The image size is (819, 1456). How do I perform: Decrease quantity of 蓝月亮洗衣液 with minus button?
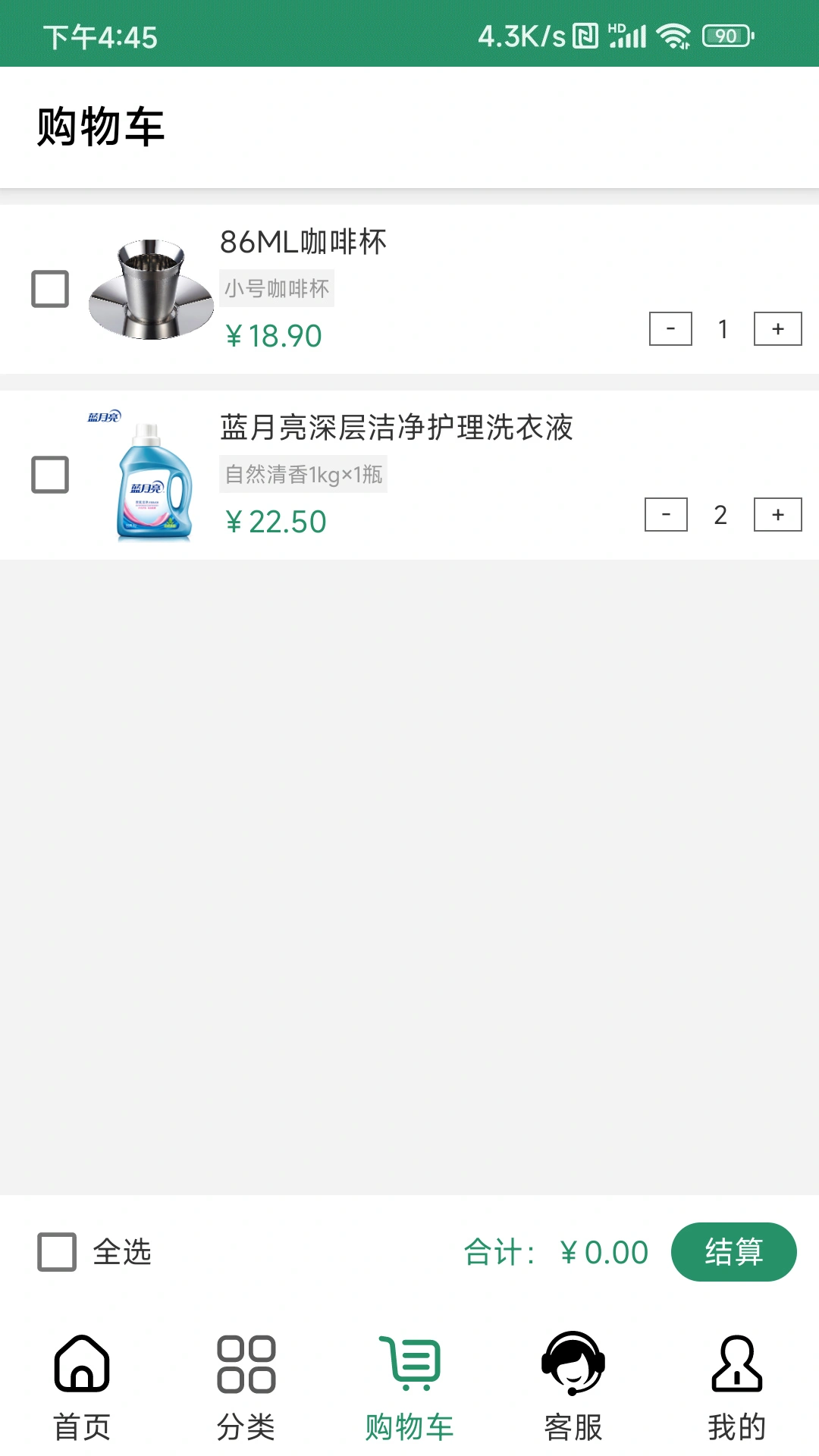pos(667,515)
